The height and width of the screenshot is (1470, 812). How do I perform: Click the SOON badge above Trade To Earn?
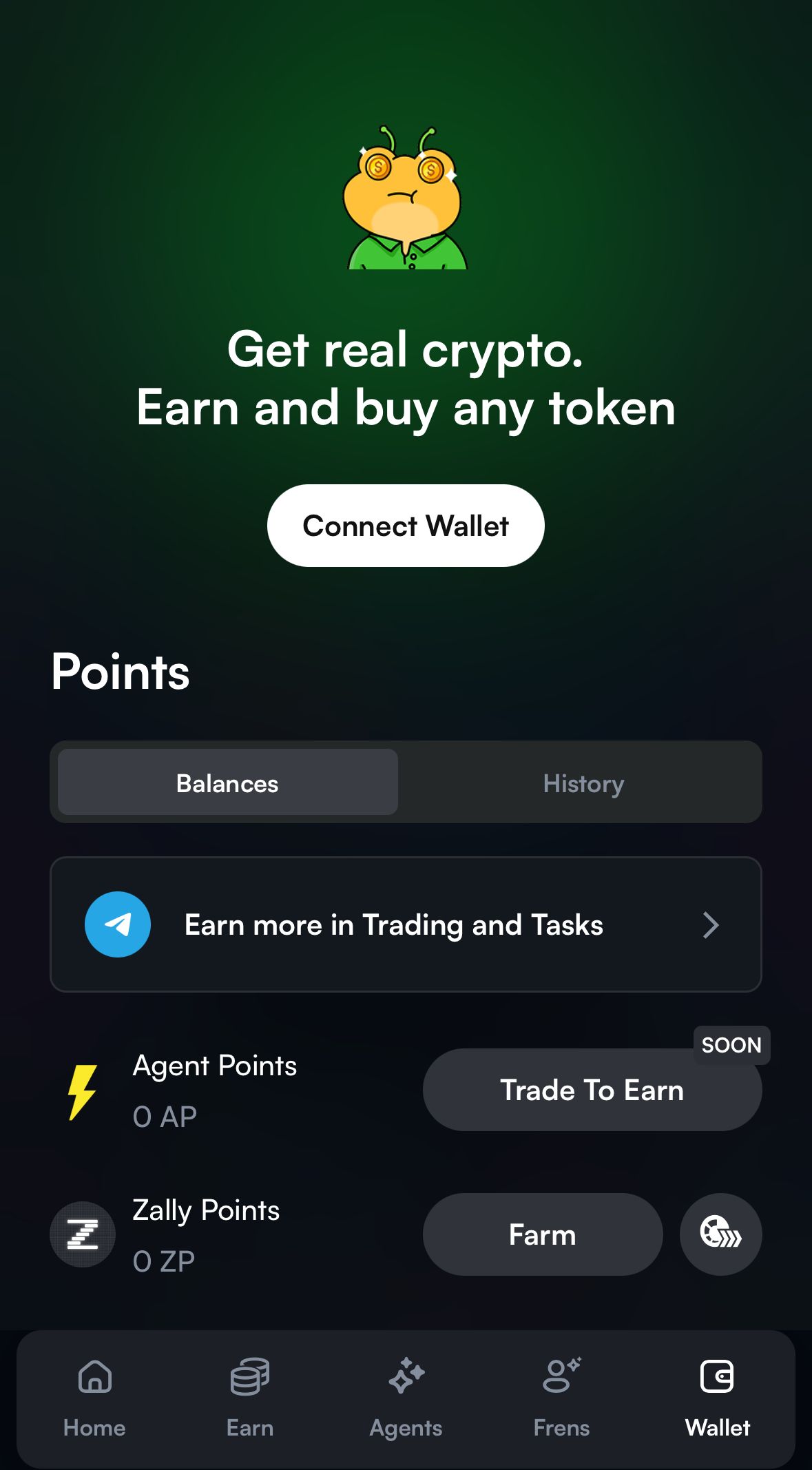pyautogui.click(x=731, y=1045)
